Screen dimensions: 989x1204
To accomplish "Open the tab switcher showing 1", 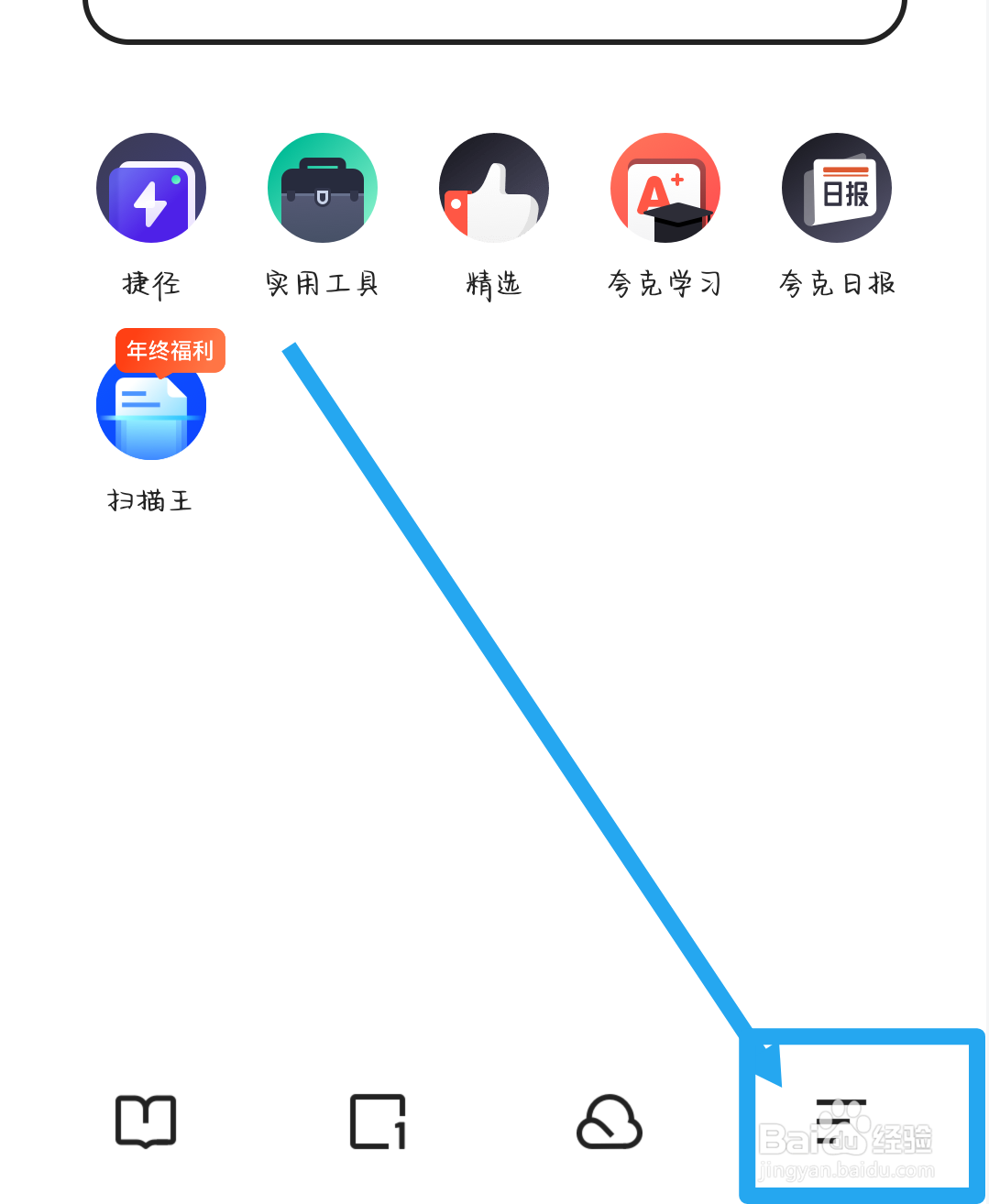I will [x=377, y=1121].
